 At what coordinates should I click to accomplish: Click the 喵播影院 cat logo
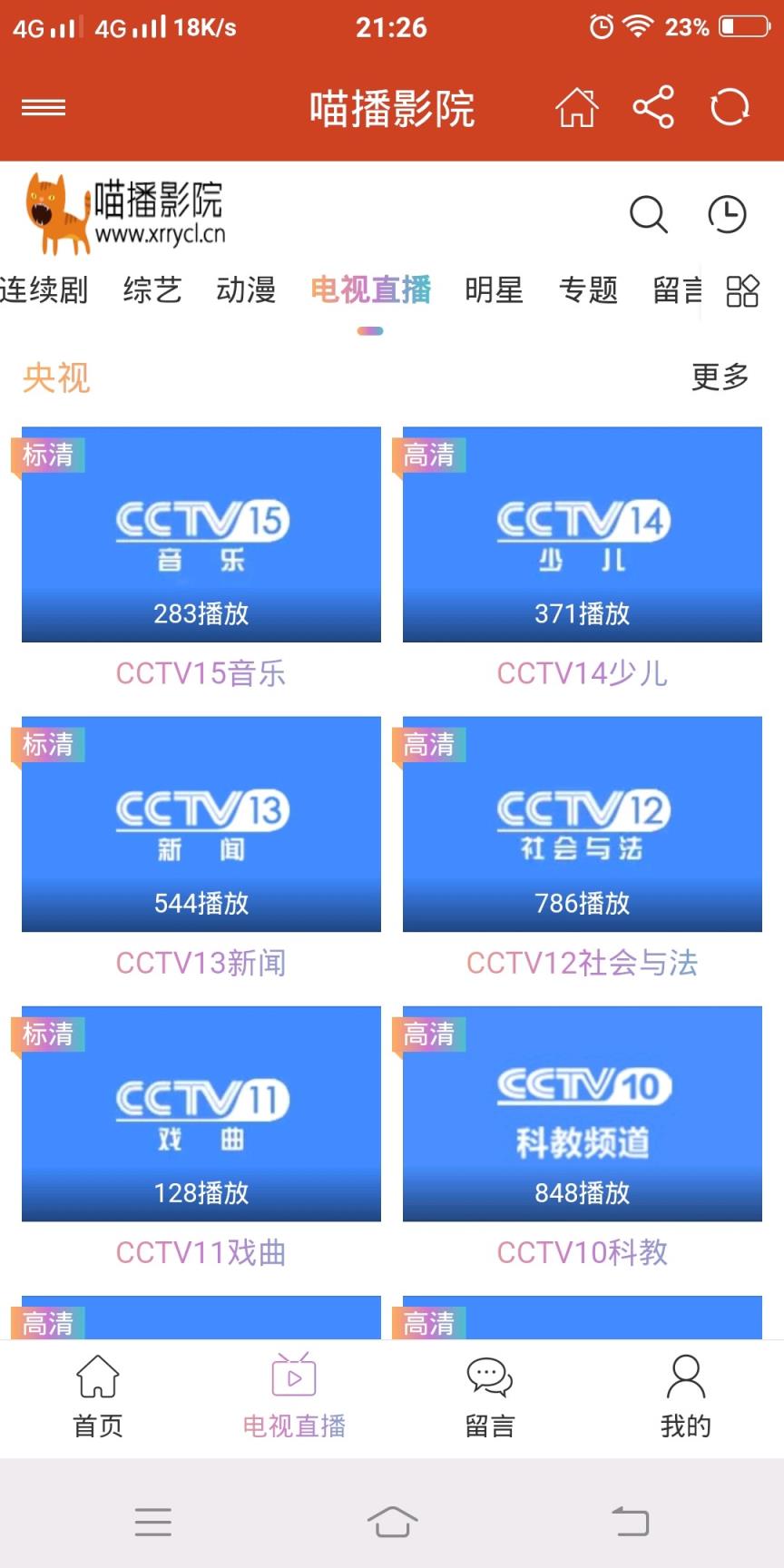point(125,214)
